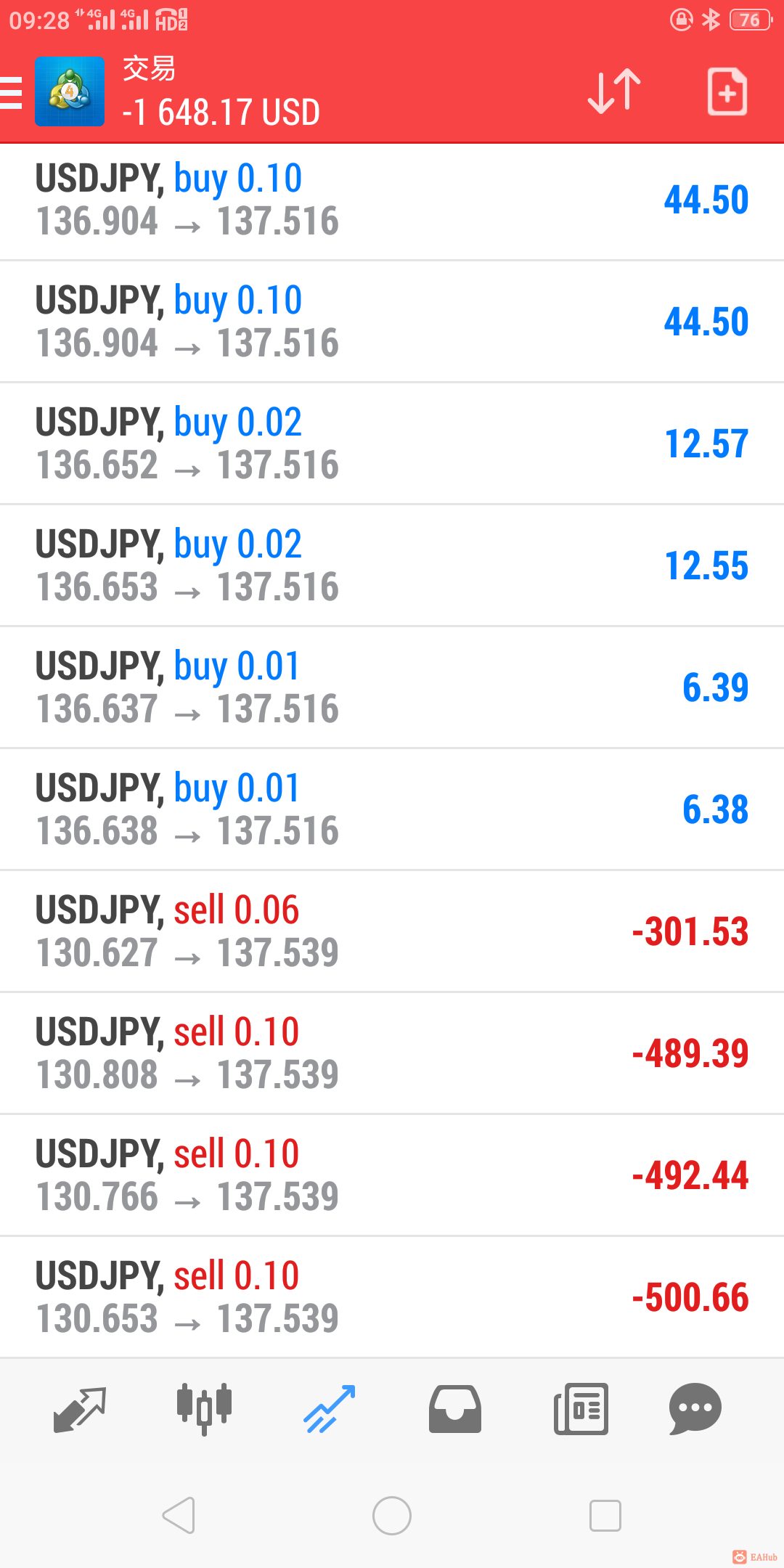The height and width of the screenshot is (1568, 784).
Task: Select the Trade tab
Action: (330, 1409)
